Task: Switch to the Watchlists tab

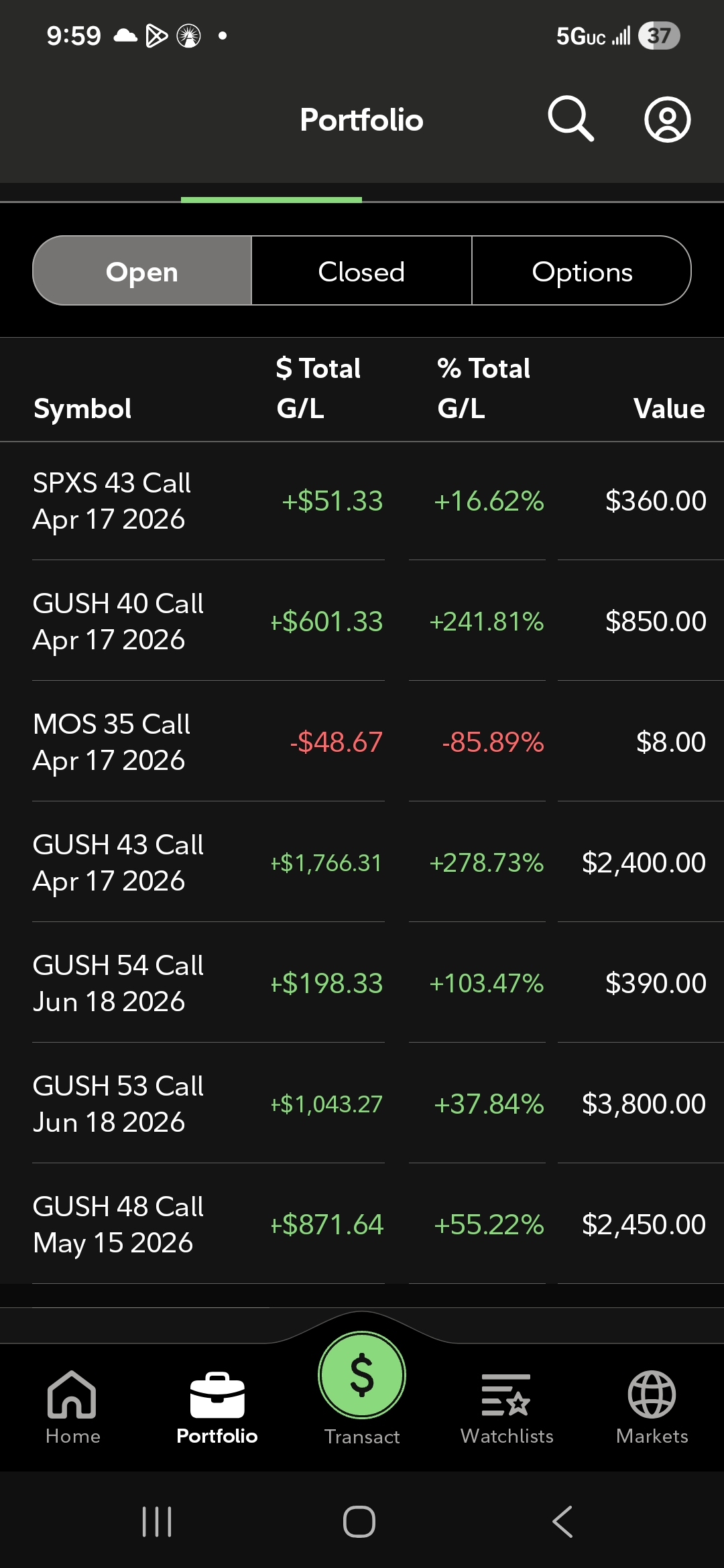Action: (x=507, y=1407)
